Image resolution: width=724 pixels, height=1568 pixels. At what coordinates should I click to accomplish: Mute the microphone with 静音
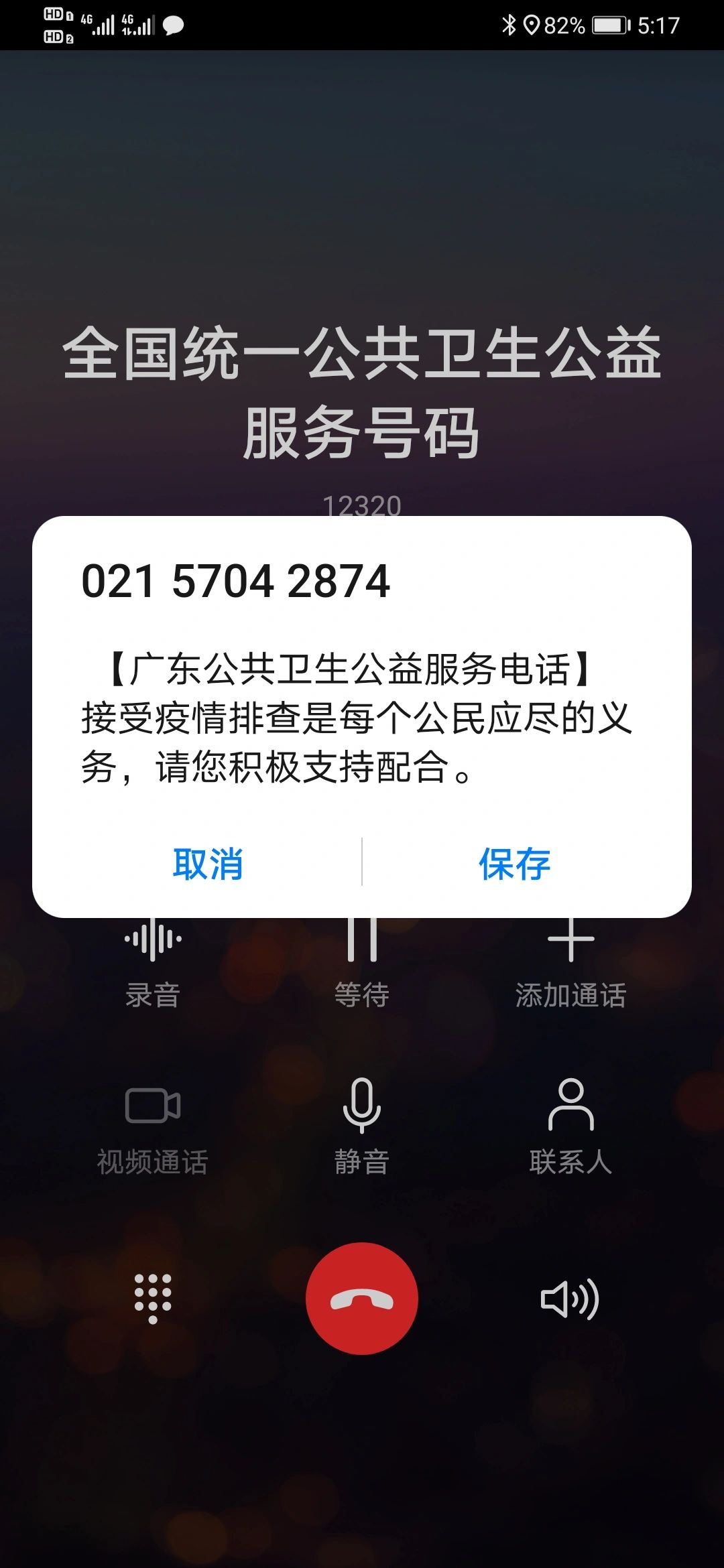click(362, 1127)
